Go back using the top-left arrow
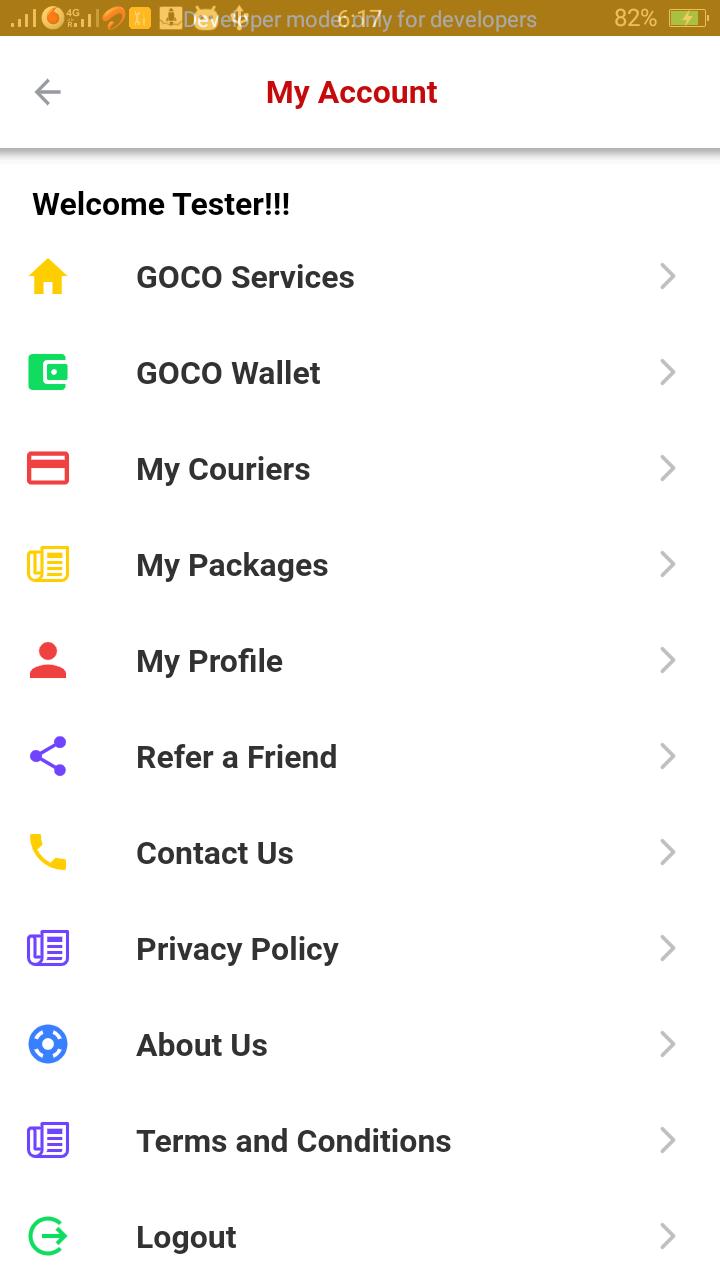Image resolution: width=720 pixels, height=1280 pixels. [47, 93]
